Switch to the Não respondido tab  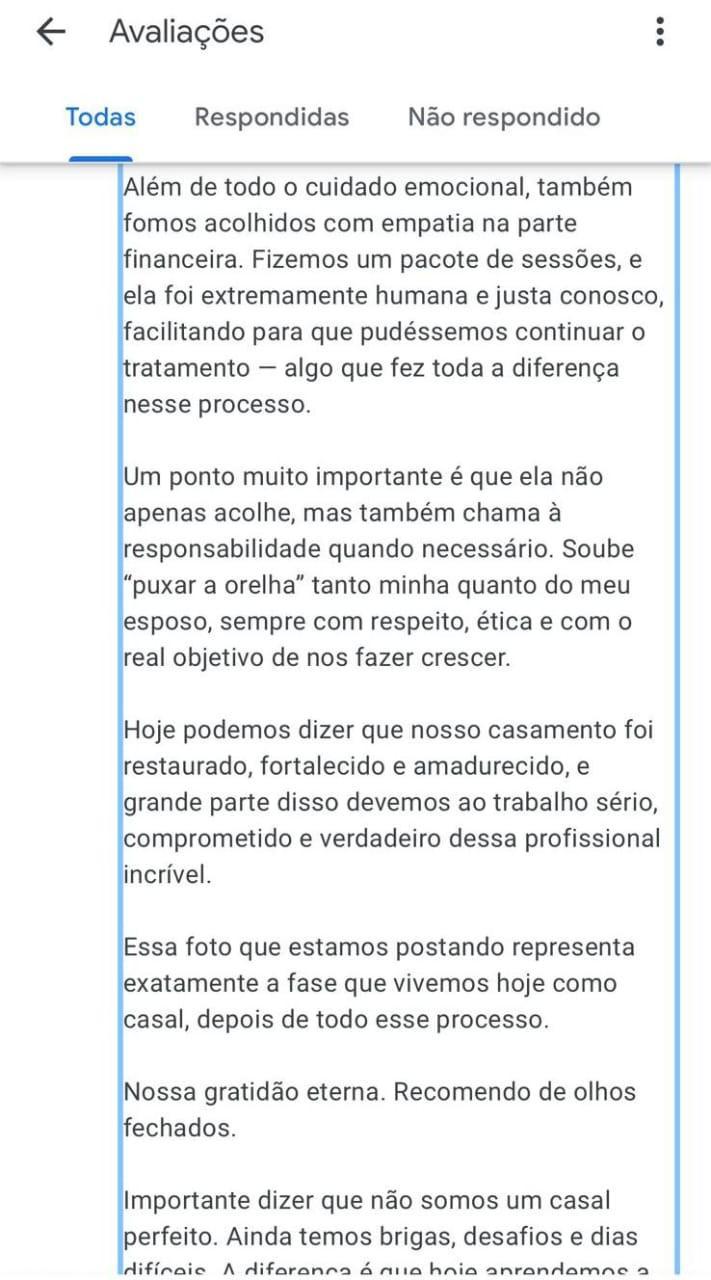(x=504, y=118)
